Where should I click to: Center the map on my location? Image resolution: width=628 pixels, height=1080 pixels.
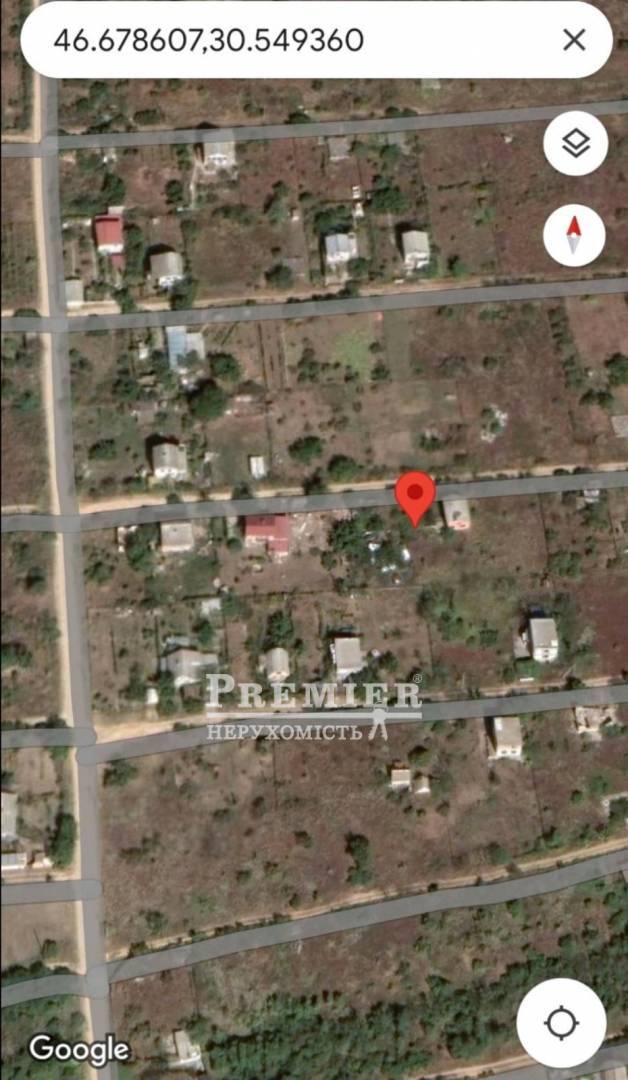tap(561, 1023)
